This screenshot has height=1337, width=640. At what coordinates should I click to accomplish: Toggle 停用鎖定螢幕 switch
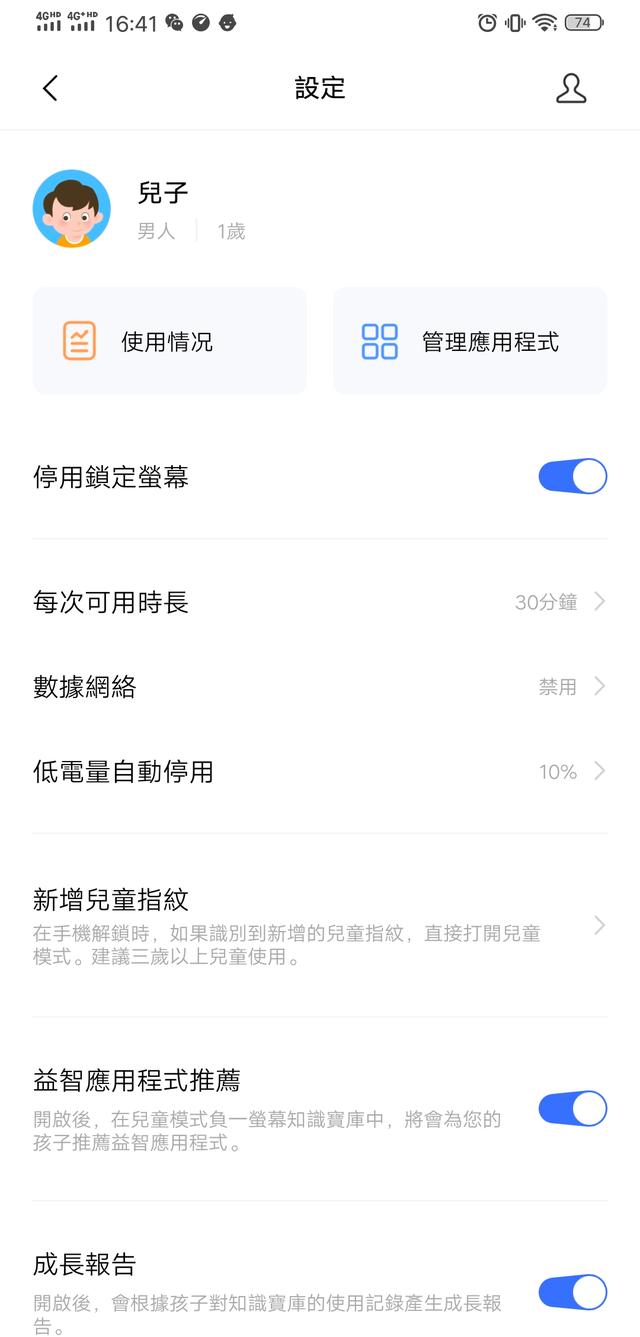[x=573, y=476]
